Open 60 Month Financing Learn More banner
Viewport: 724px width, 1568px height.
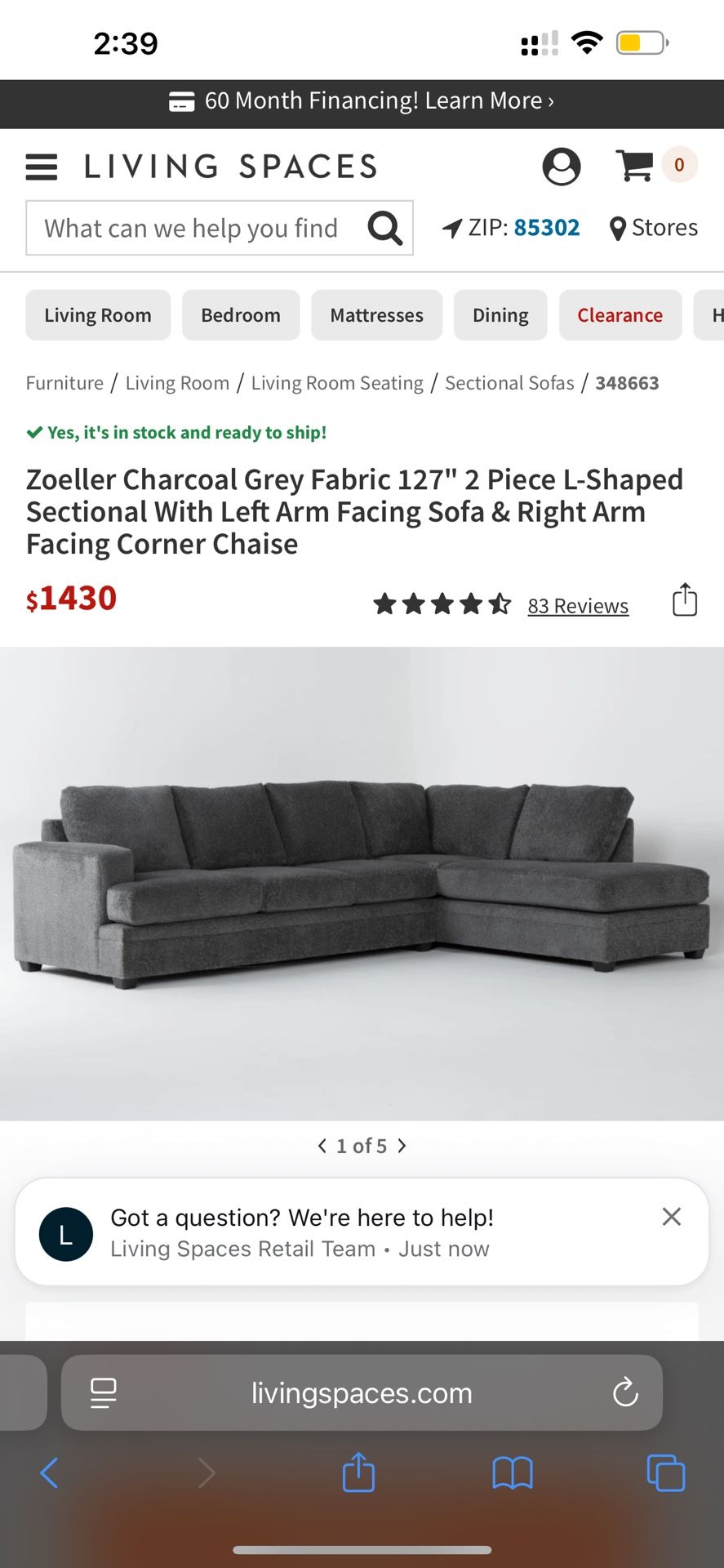pos(362,100)
